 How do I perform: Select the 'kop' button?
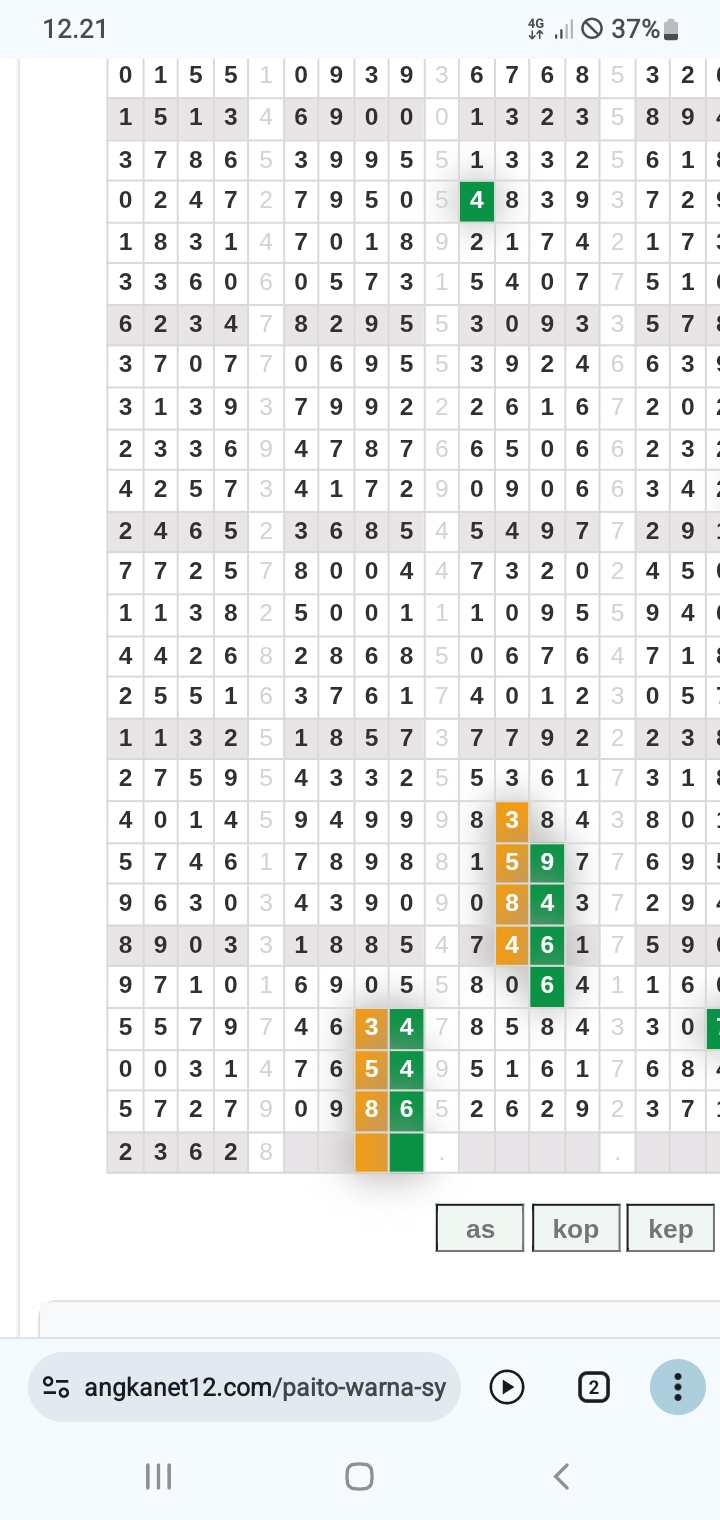pos(576,1228)
